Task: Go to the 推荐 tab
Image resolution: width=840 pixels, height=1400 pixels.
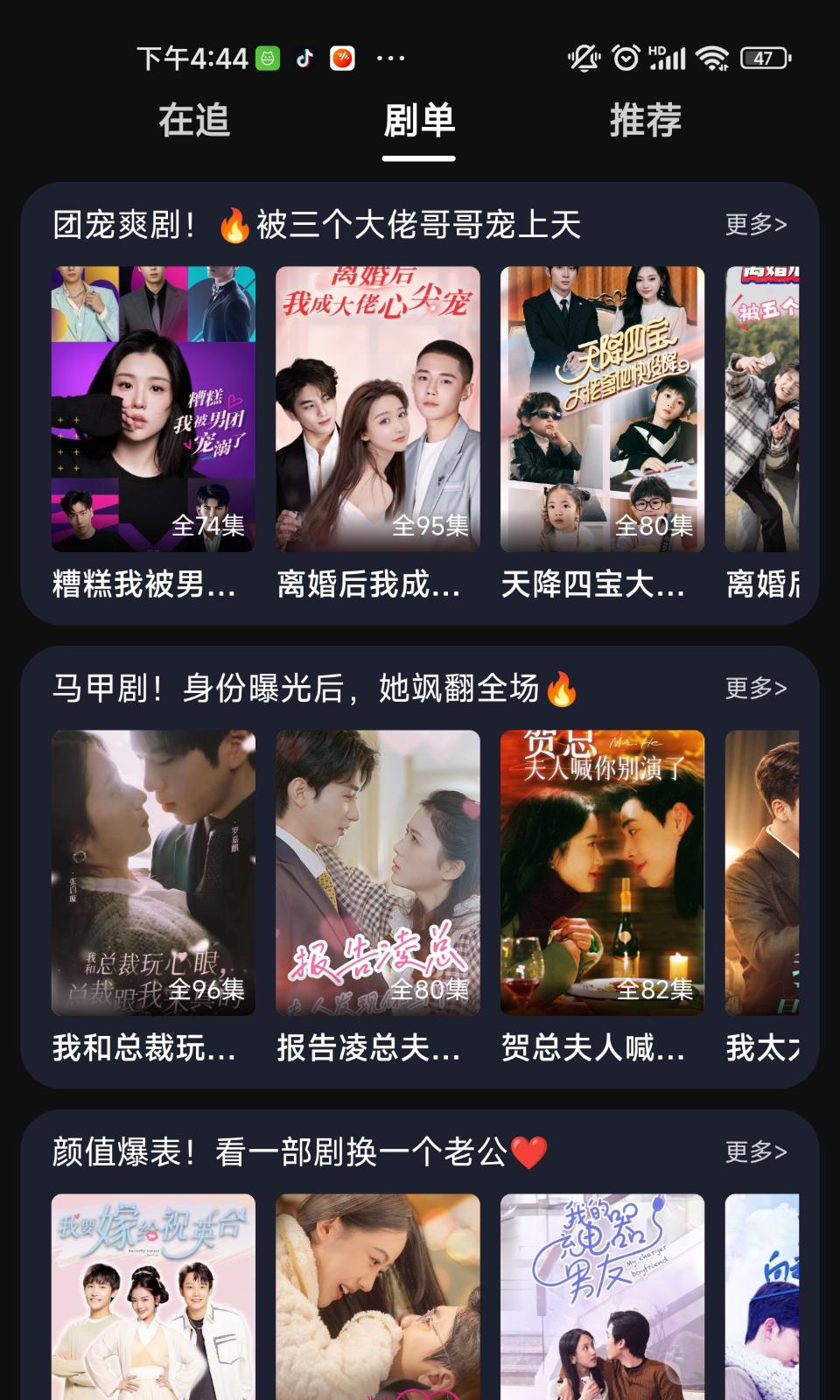Action: pos(645,121)
